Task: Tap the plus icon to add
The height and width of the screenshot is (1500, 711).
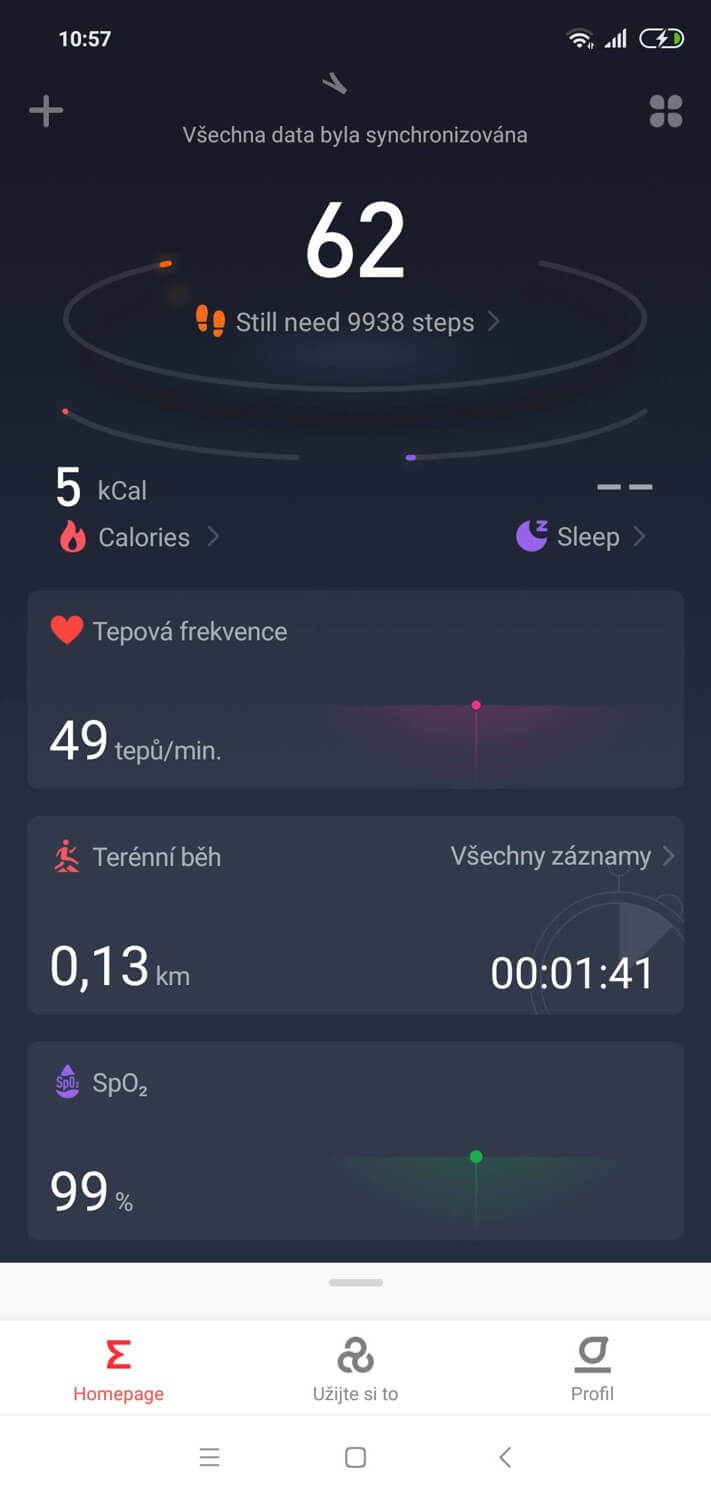Action: pos(46,111)
